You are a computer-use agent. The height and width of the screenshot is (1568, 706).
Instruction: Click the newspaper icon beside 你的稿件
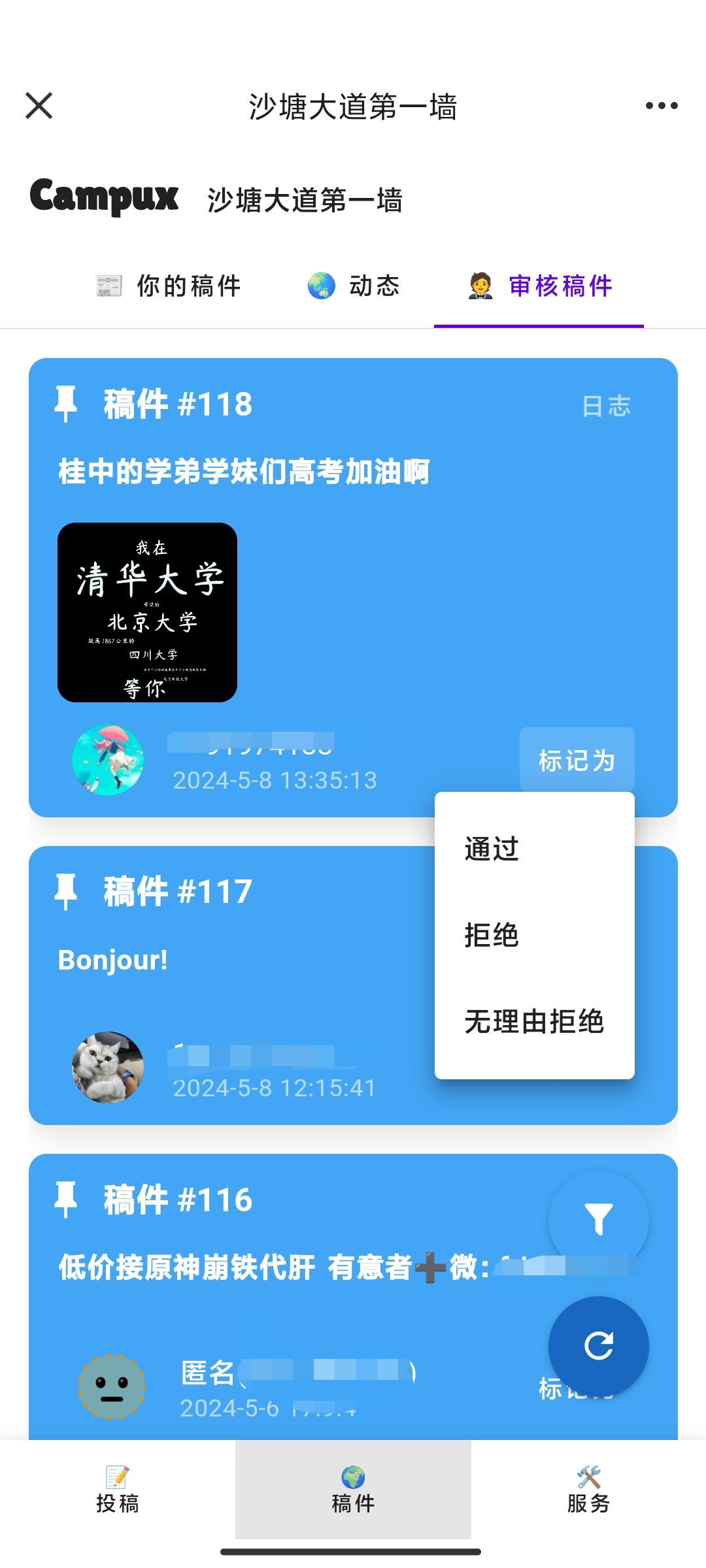point(109,286)
